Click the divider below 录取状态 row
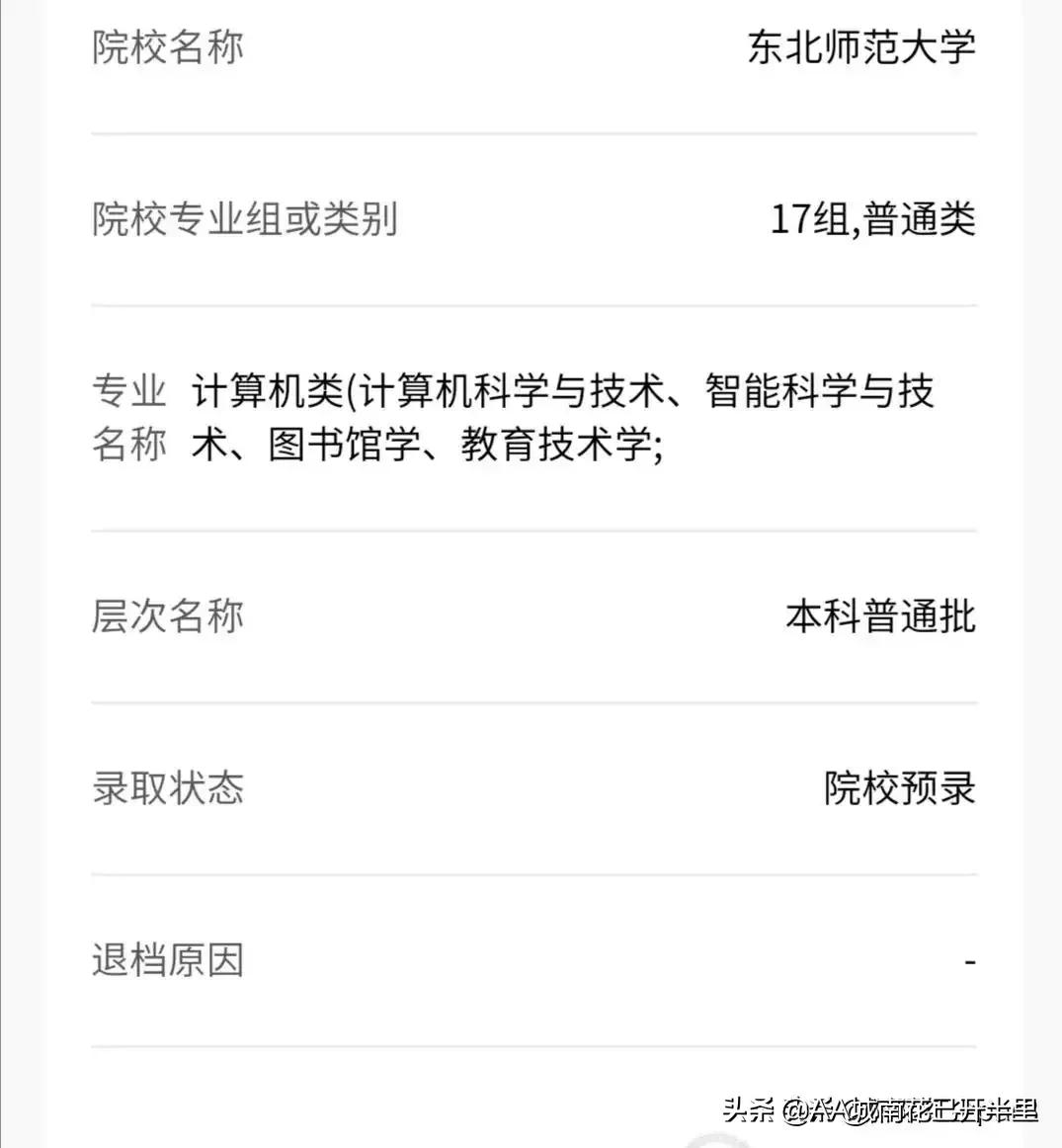Image resolution: width=1062 pixels, height=1148 pixels. 533,873
